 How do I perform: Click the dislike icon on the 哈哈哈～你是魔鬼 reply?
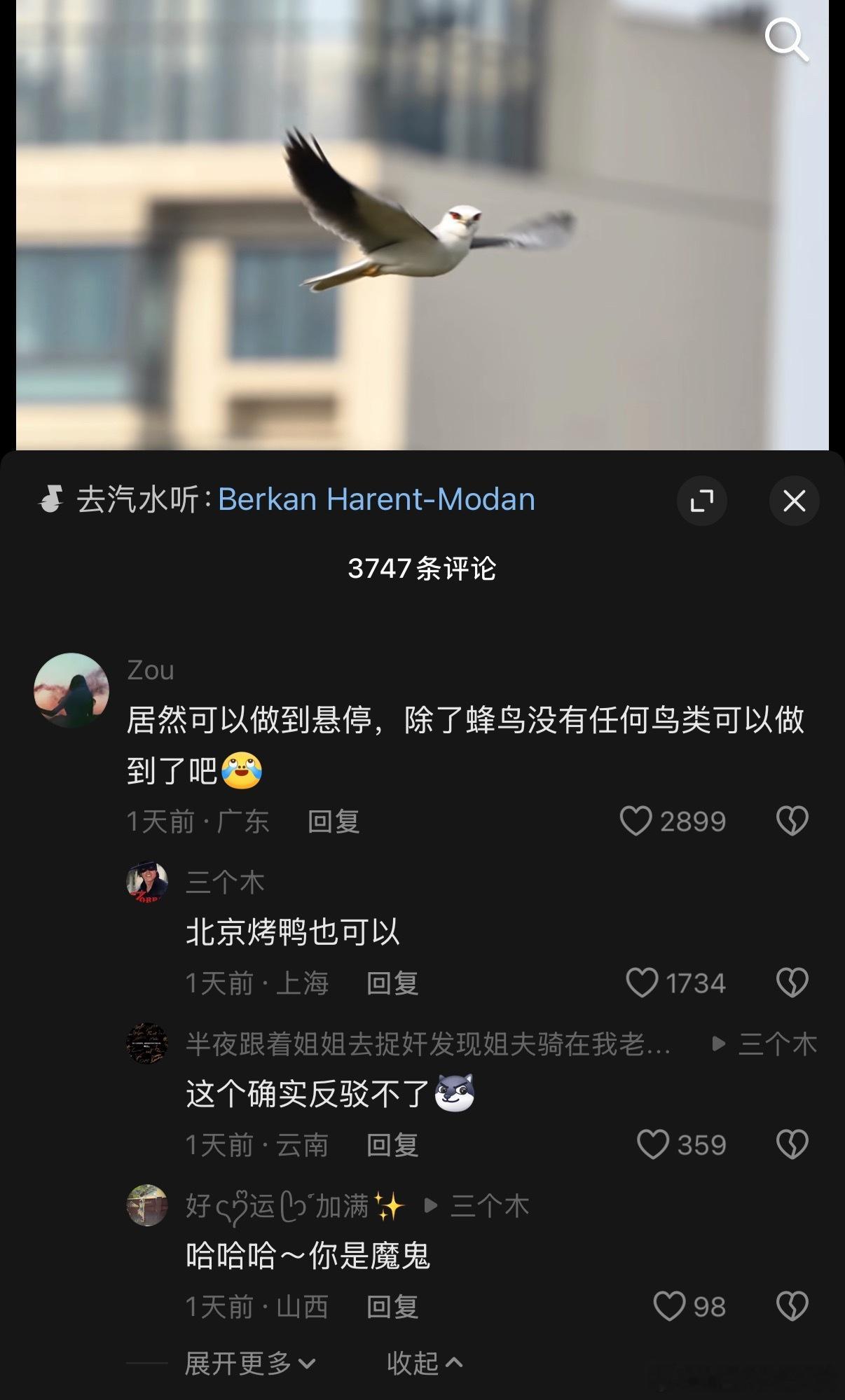(x=792, y=1306)
